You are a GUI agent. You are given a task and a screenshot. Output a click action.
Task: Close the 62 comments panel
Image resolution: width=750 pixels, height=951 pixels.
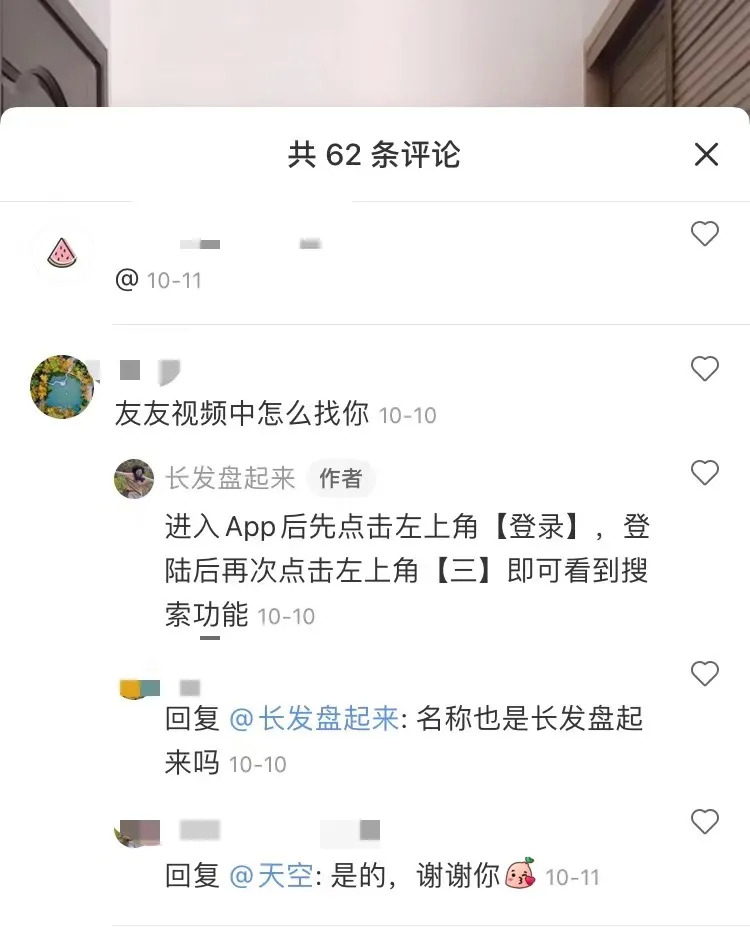point(706,155)
